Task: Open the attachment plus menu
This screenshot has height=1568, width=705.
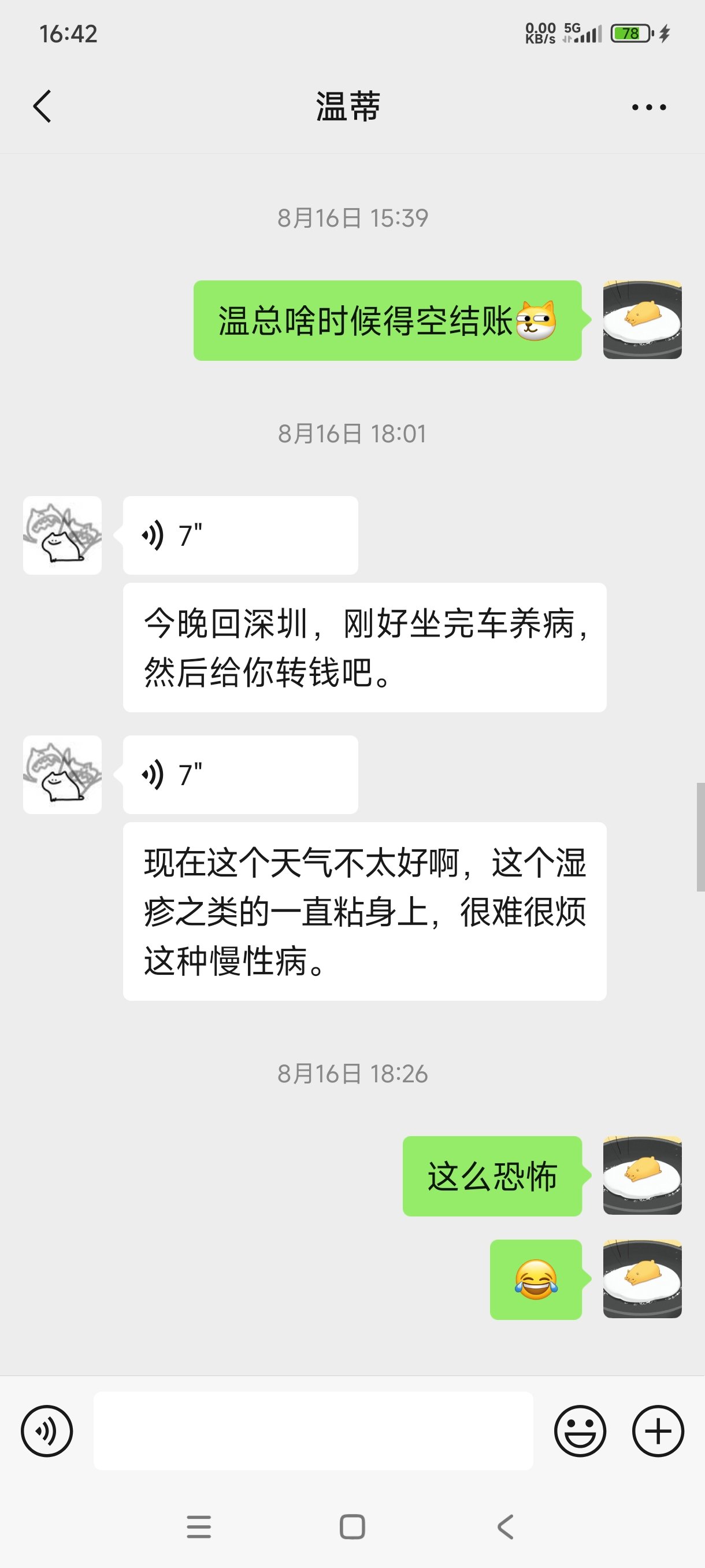Action: point(658,1431)
